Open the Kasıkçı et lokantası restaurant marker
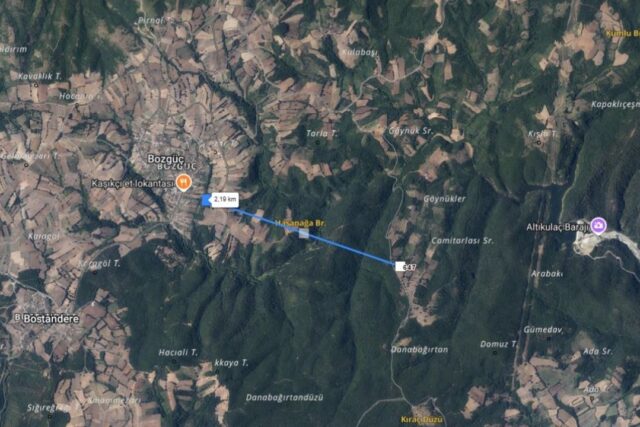Viewport: 640px width, 427px height. pos(183,181)
